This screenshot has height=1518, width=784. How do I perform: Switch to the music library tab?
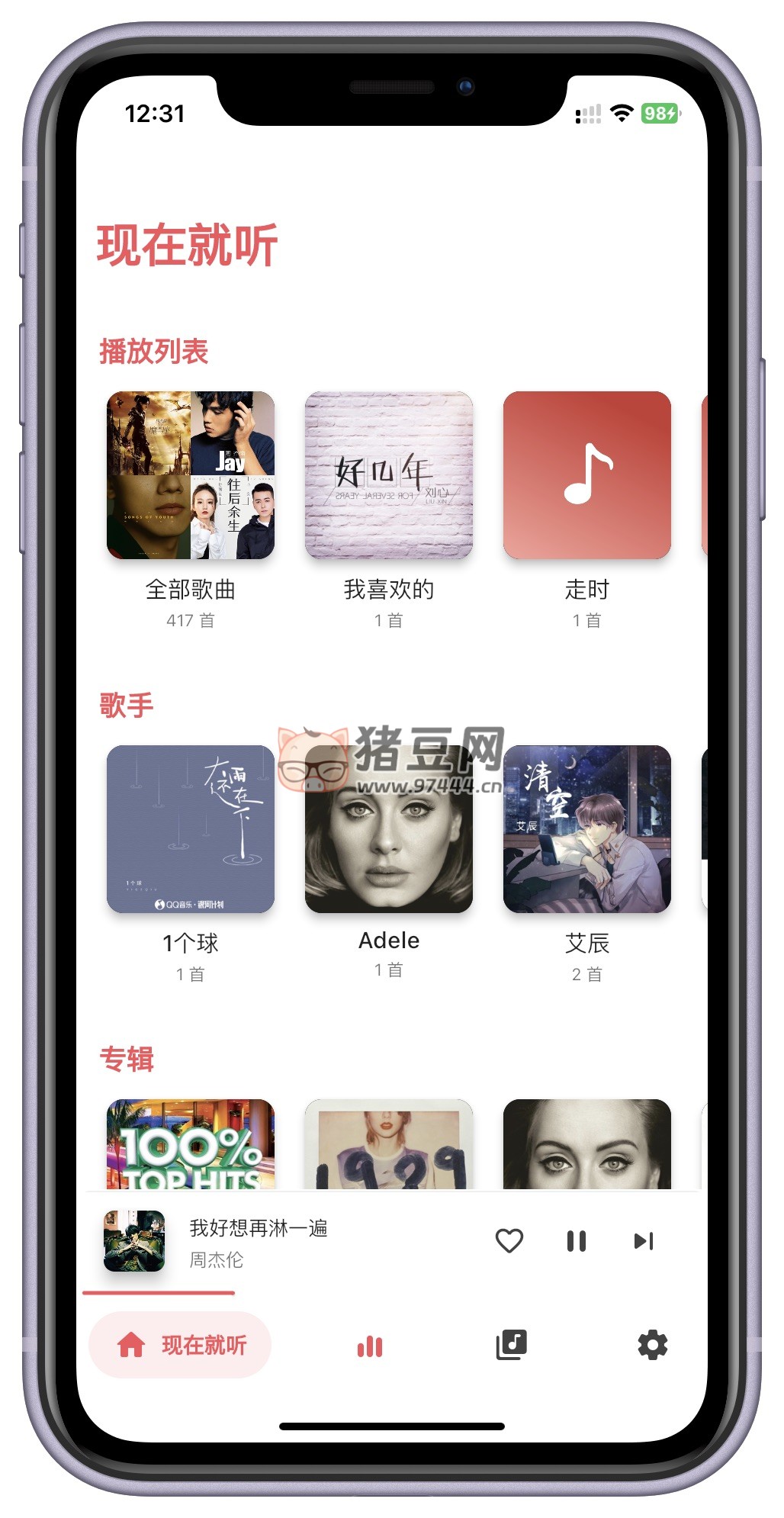coord(512,1345)
